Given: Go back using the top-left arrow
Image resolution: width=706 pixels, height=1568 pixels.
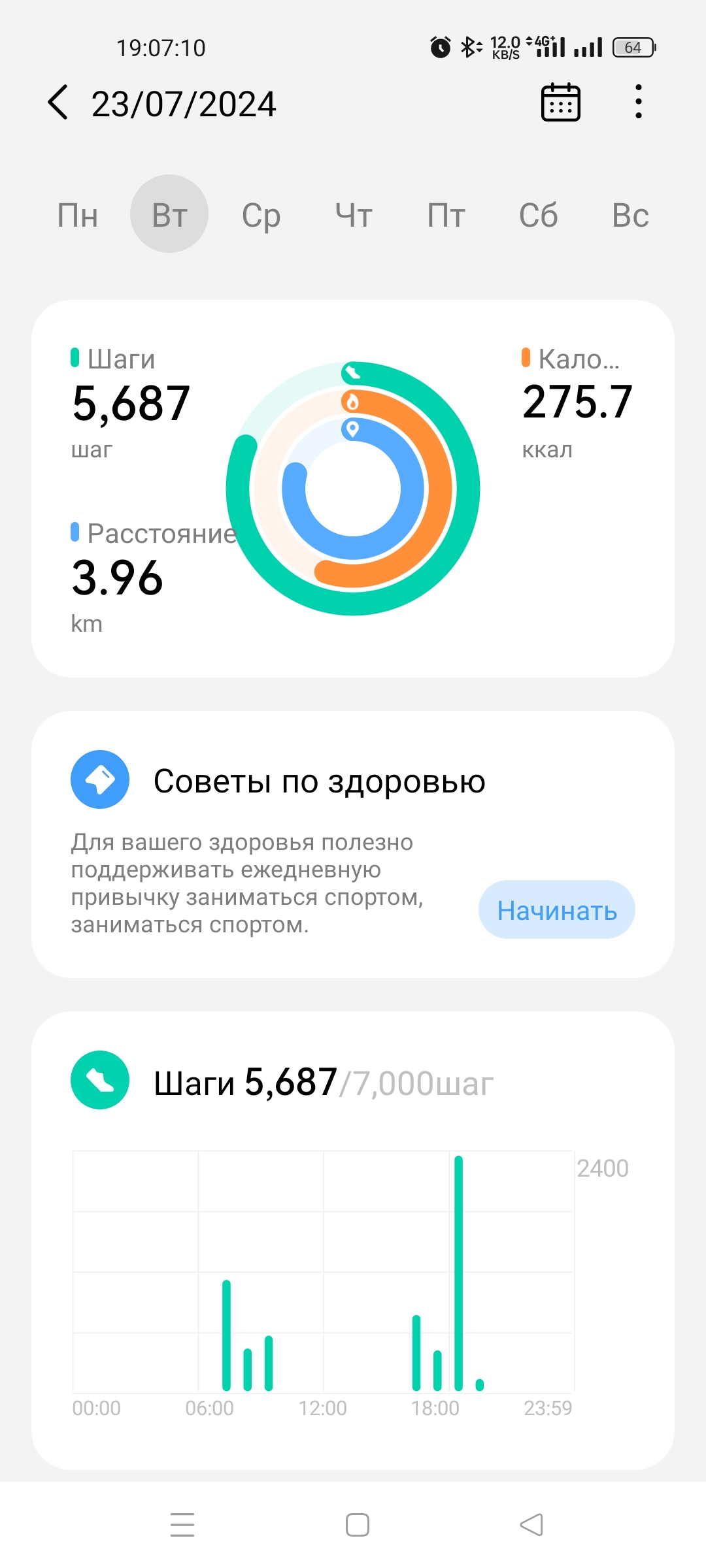Looking at the screenshot, I should [x=58, y=103].
